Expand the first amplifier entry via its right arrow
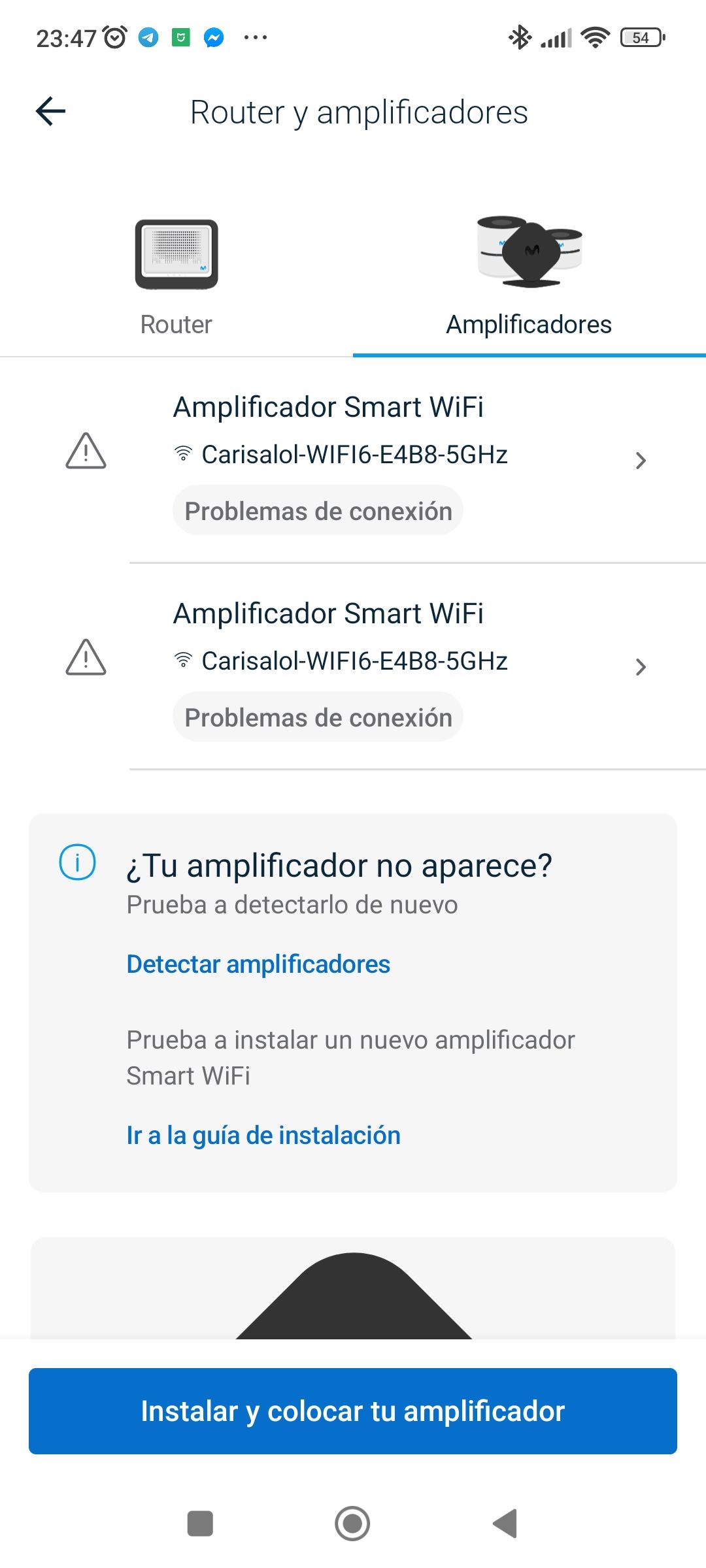Screen dimensions: 706x1568 click(x=641, y=461)
